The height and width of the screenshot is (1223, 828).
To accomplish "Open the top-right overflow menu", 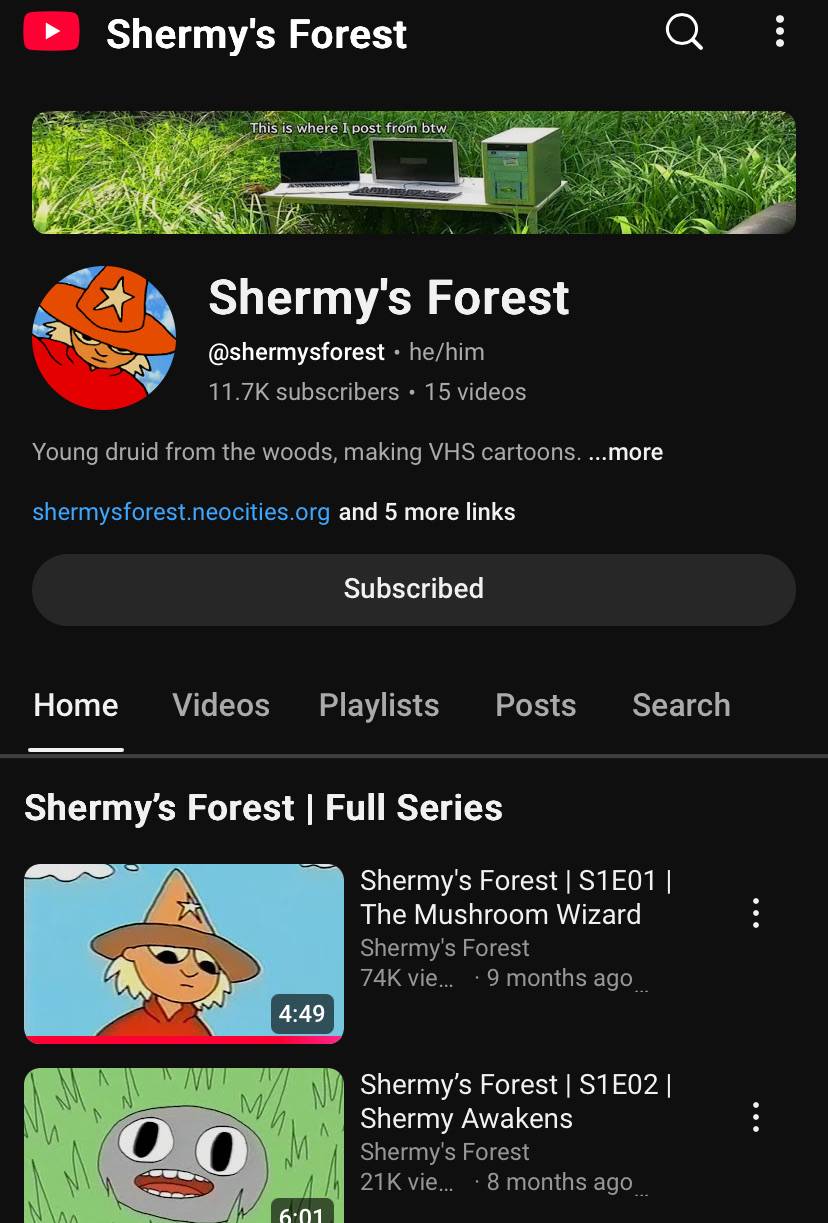I will tap(779, 32).
